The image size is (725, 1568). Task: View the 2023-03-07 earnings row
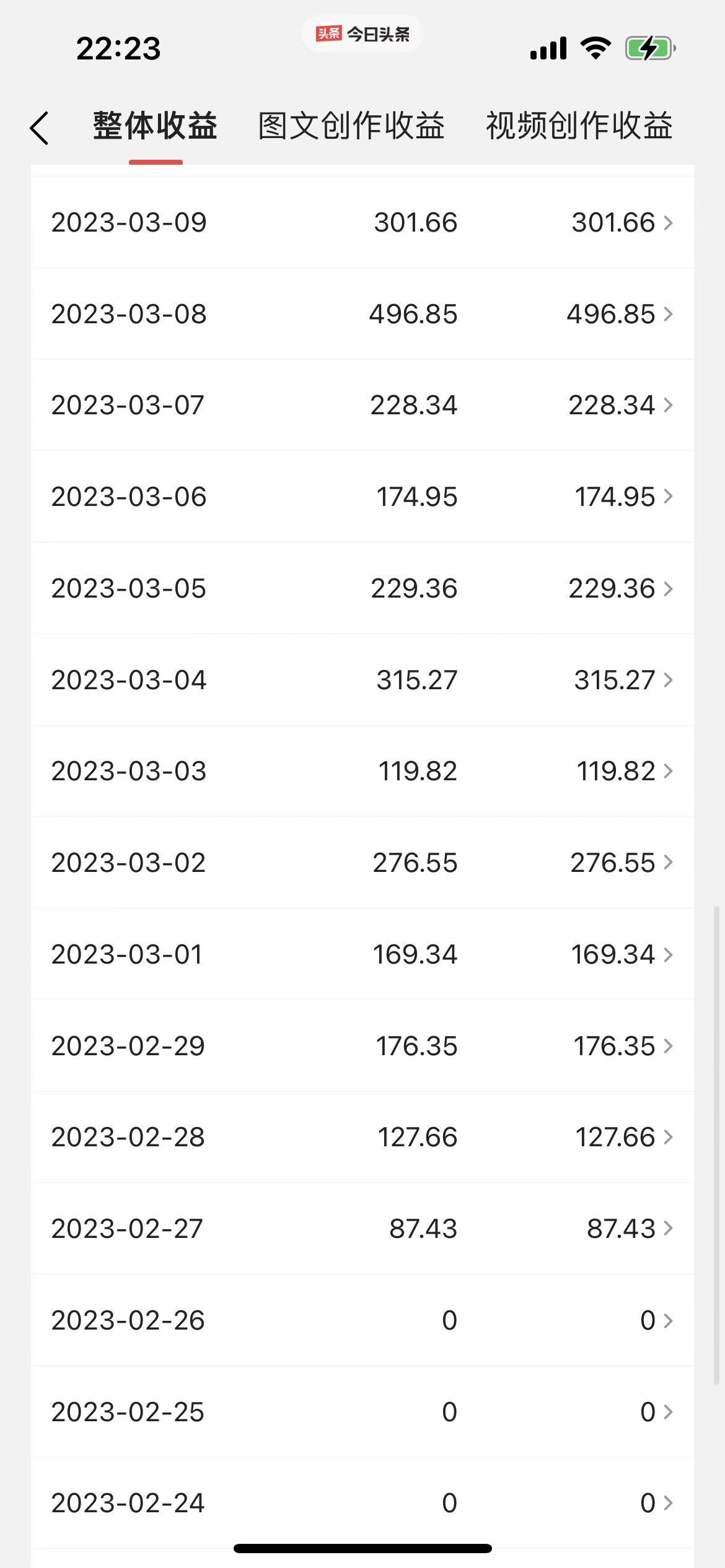pyautogui.click(x=362, y=405)
